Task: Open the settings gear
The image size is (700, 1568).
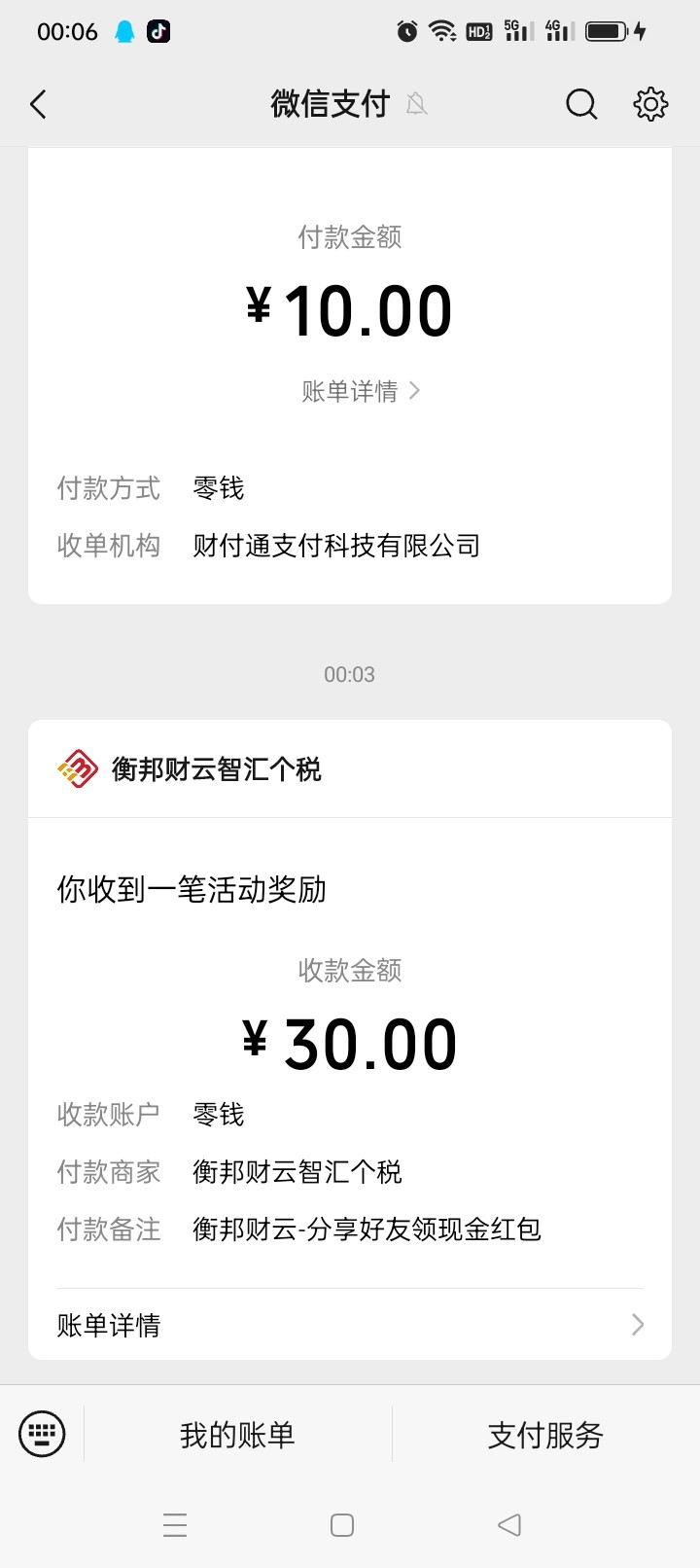Action: click(650, 104)
